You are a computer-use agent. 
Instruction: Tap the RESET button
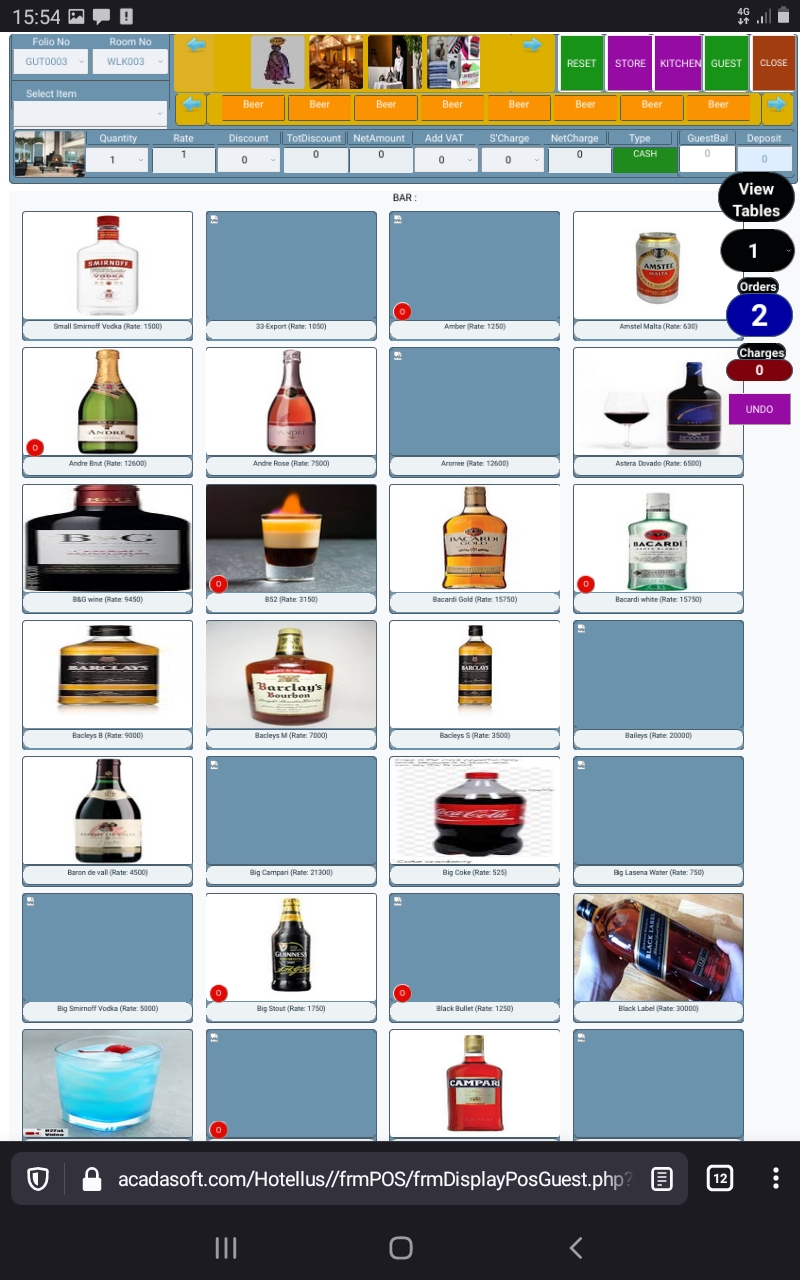coord(581,63)
